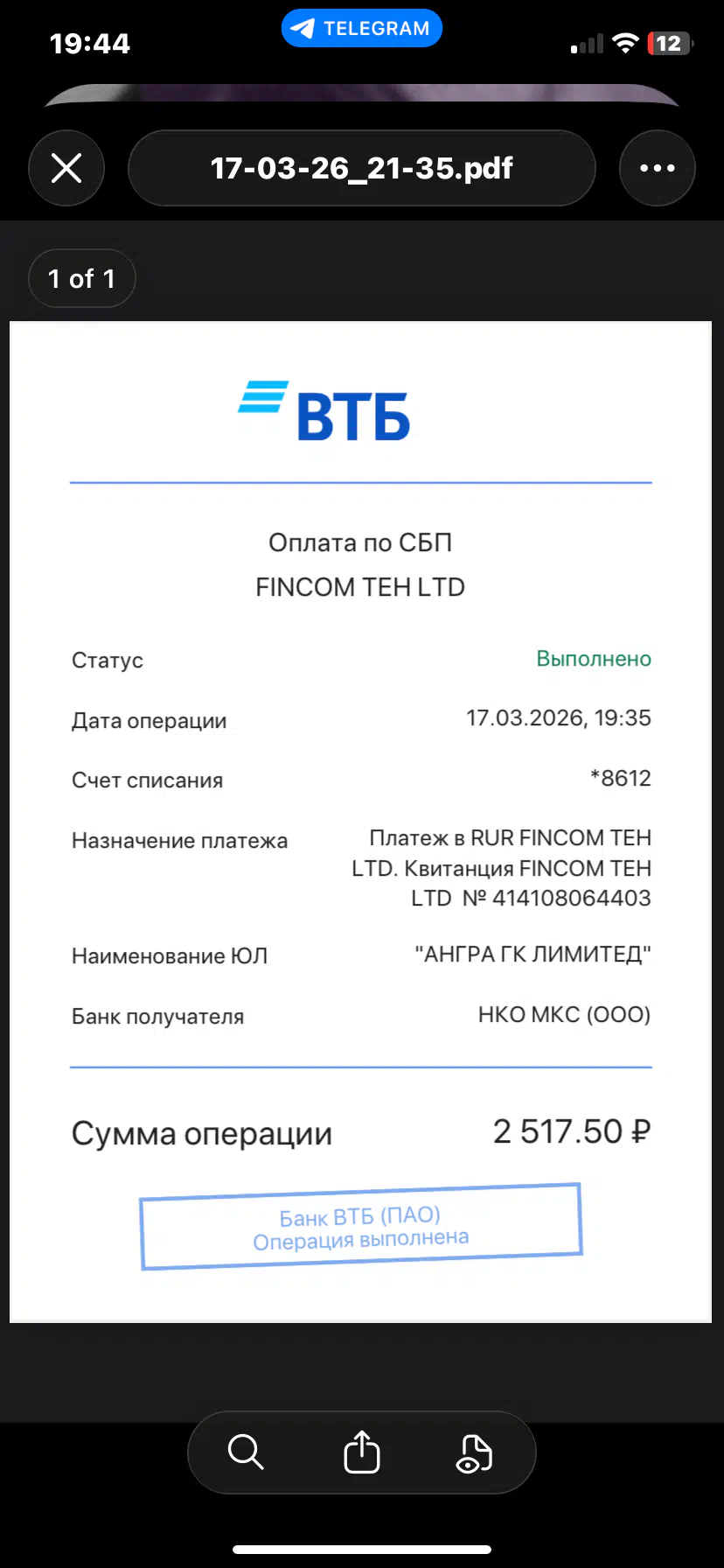Search inside the PDF document
Screen dimensions: 724x1568
coord(246,1452)
